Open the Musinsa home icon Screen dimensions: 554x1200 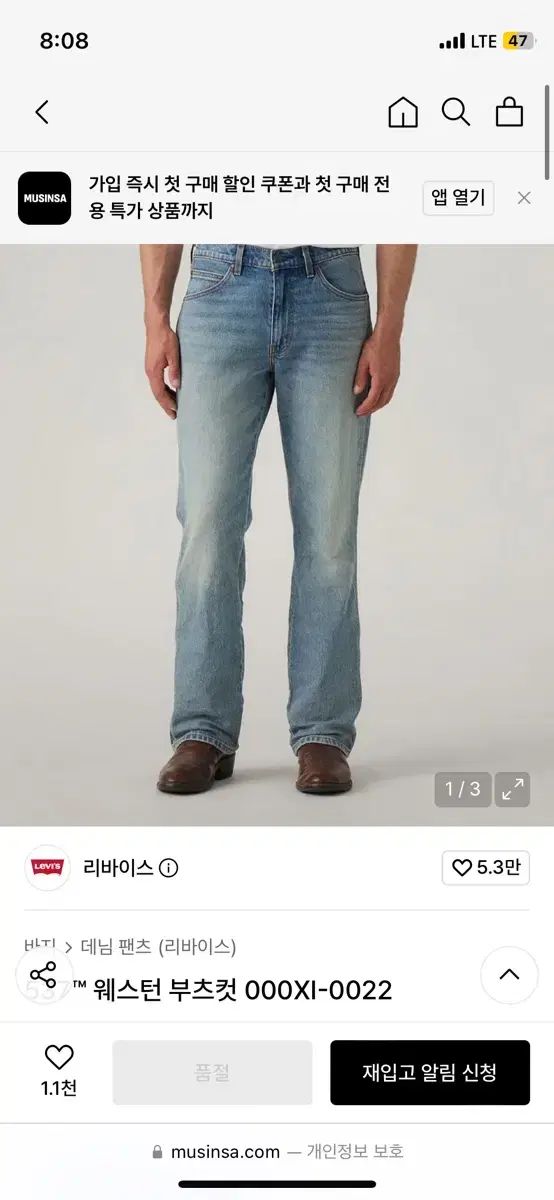(x=403, y=112)
